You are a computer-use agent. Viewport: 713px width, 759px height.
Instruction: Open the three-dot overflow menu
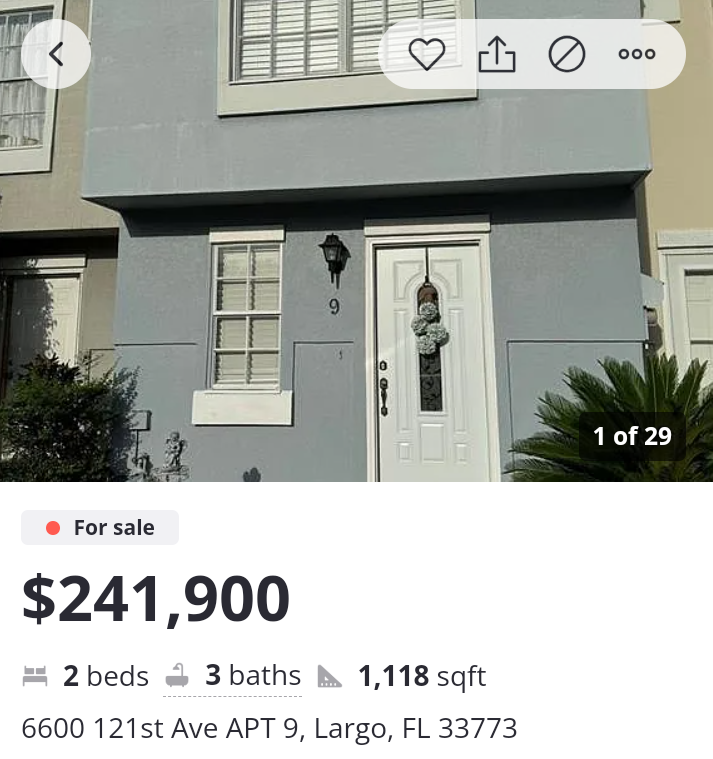point(637,54)
